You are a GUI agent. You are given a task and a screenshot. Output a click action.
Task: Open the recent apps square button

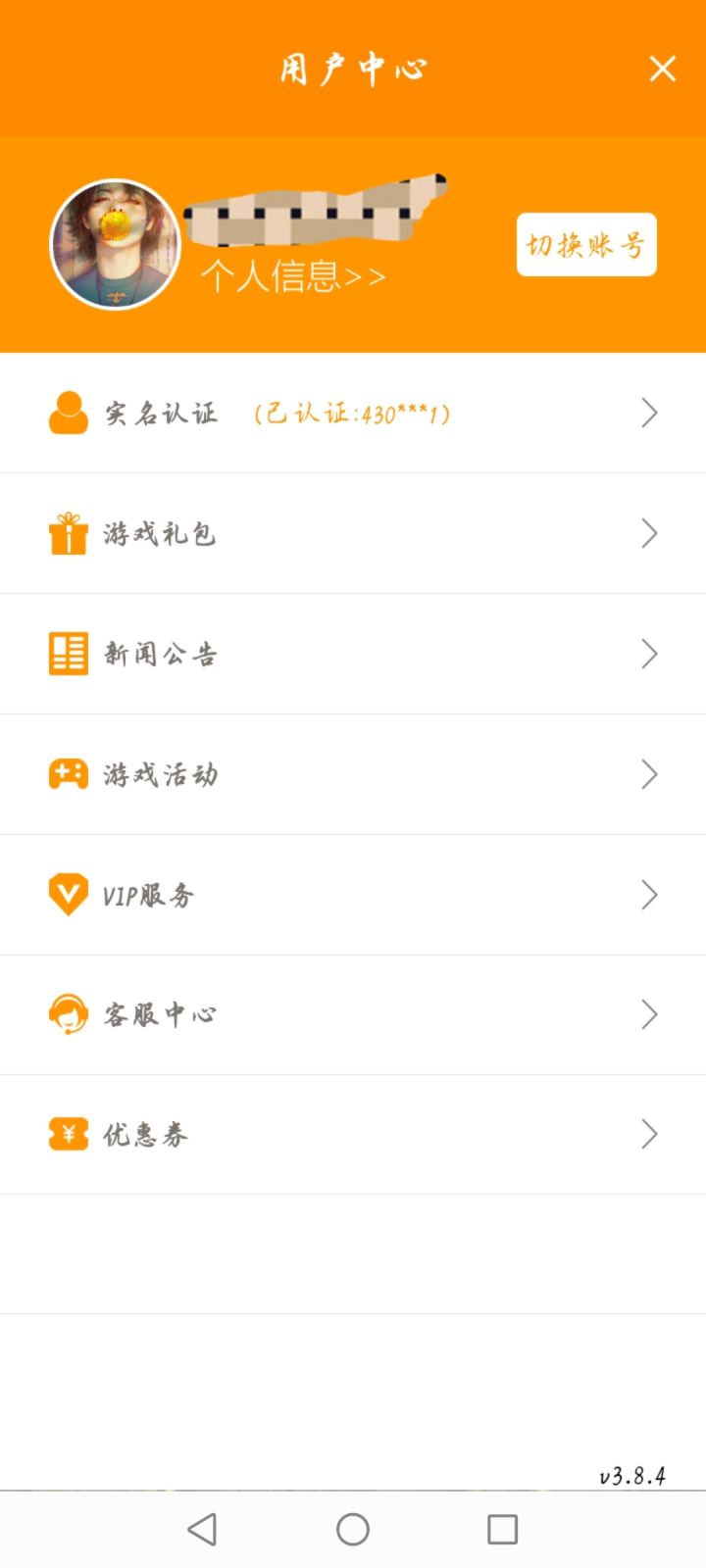pyautogui.click(x=502, y=1528)
